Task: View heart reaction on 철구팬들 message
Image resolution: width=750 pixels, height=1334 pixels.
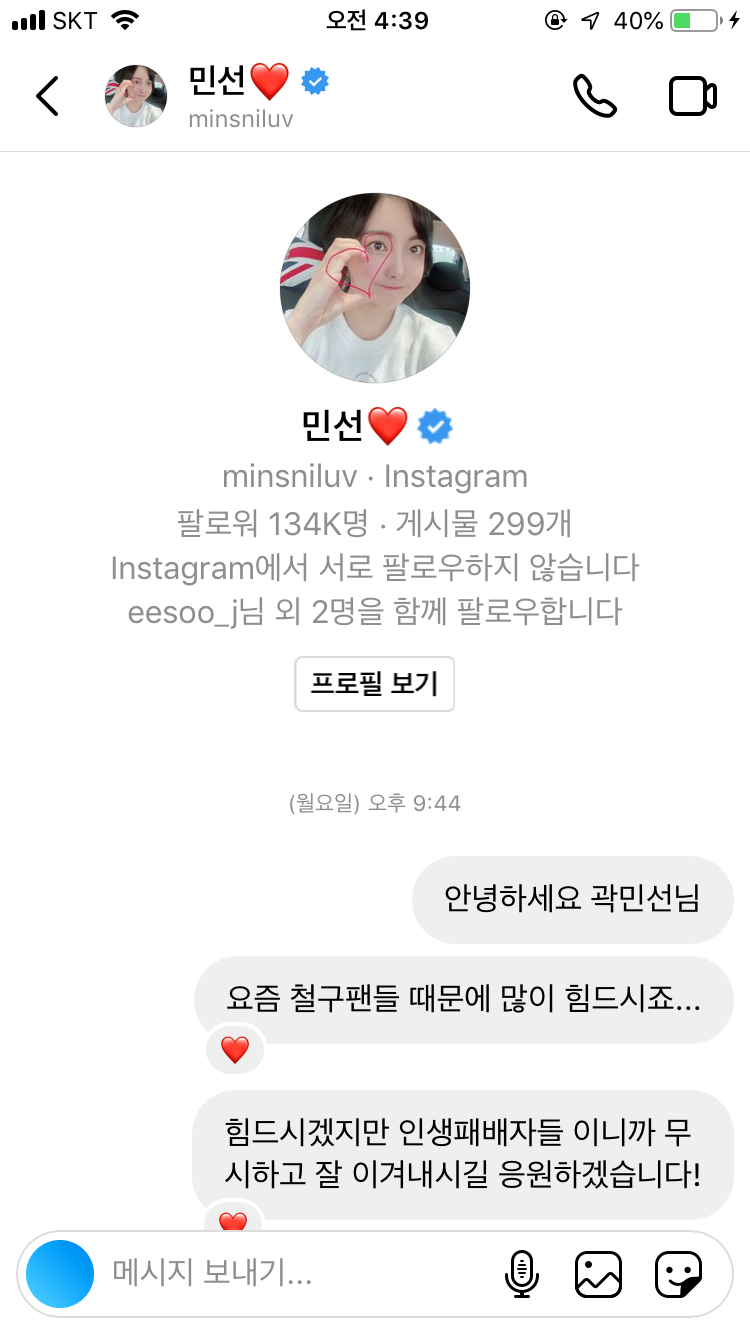Action: click(235, 1050)
